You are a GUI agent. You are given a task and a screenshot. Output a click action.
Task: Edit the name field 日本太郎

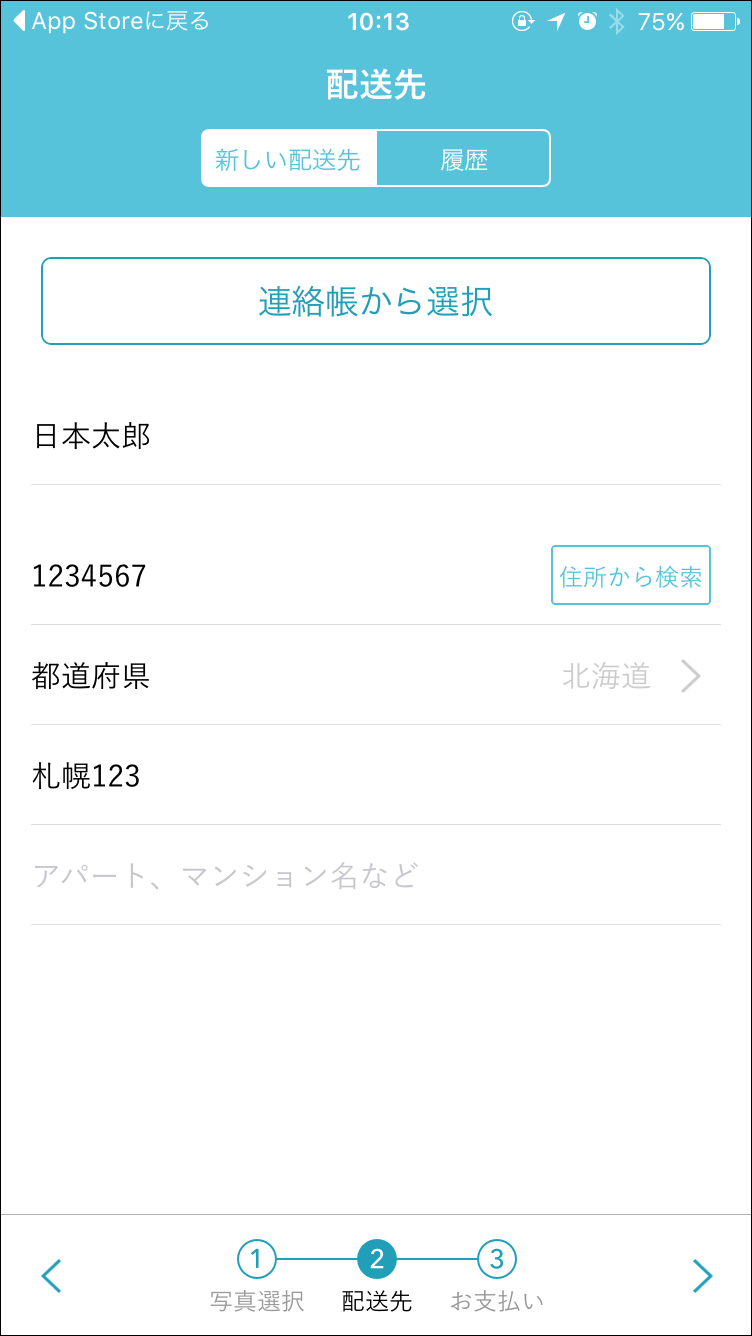click(x=376, y=436)
